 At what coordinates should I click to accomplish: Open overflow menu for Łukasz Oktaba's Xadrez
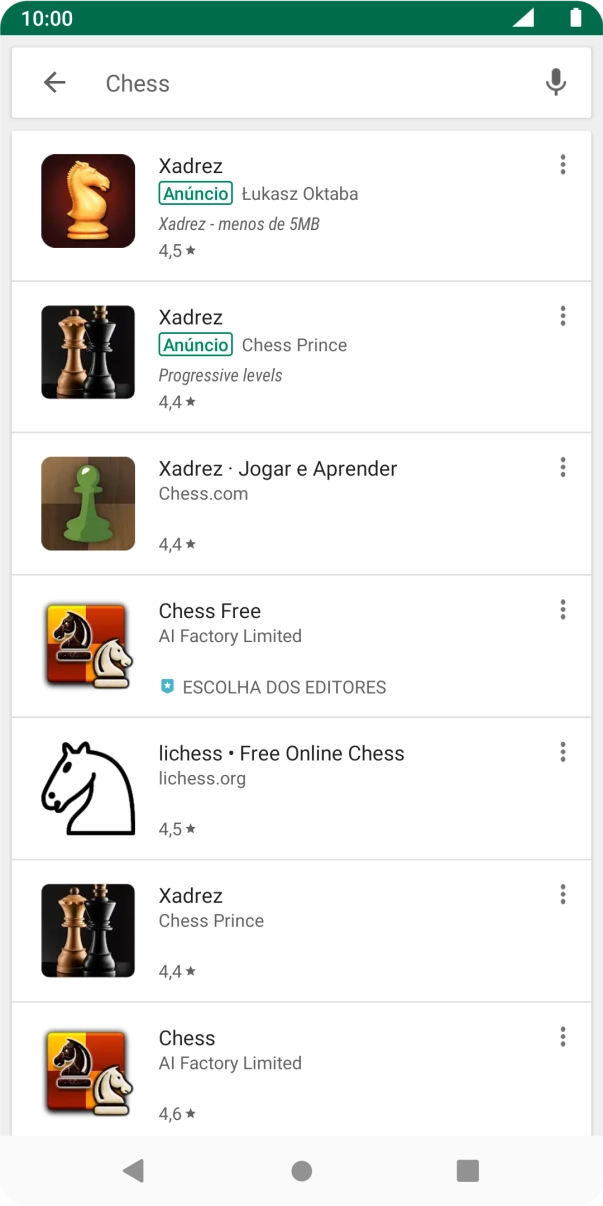click(563, 165)
